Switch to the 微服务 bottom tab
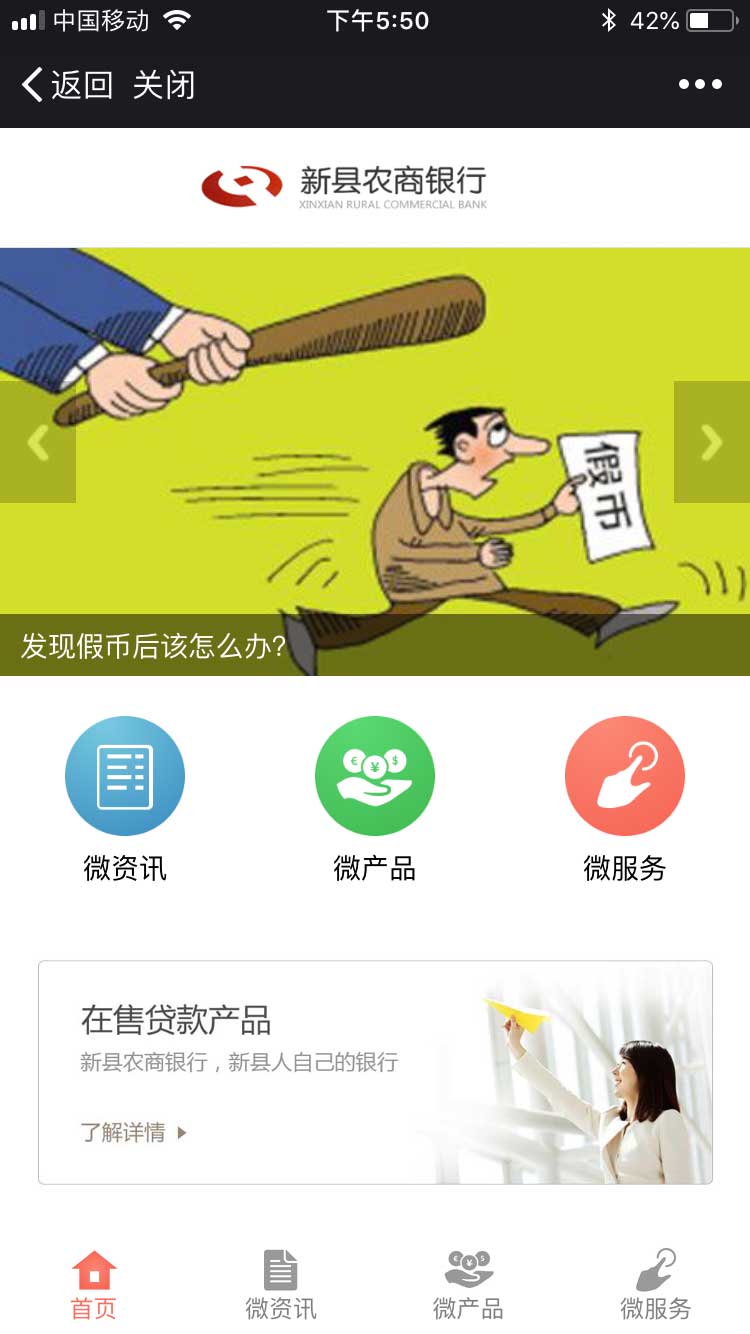This screenshot has width=750, height=1334. click(656, 1286)
